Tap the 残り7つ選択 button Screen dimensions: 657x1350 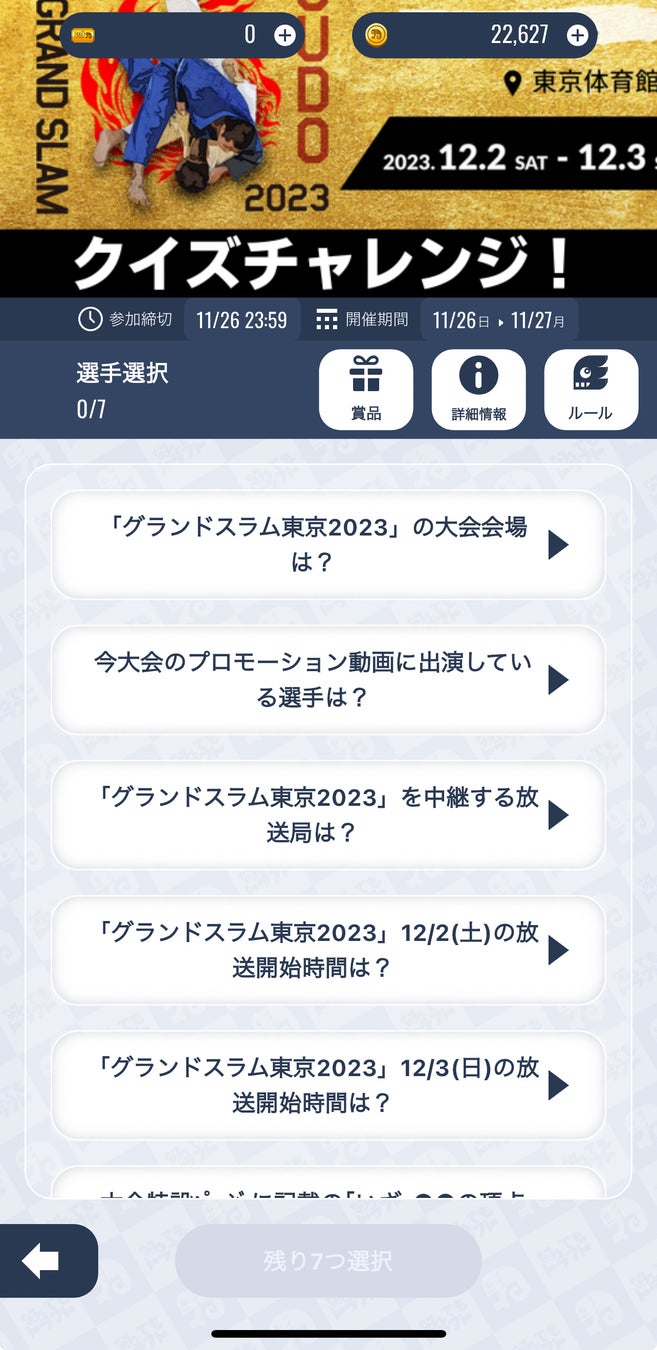(328, 1261)
